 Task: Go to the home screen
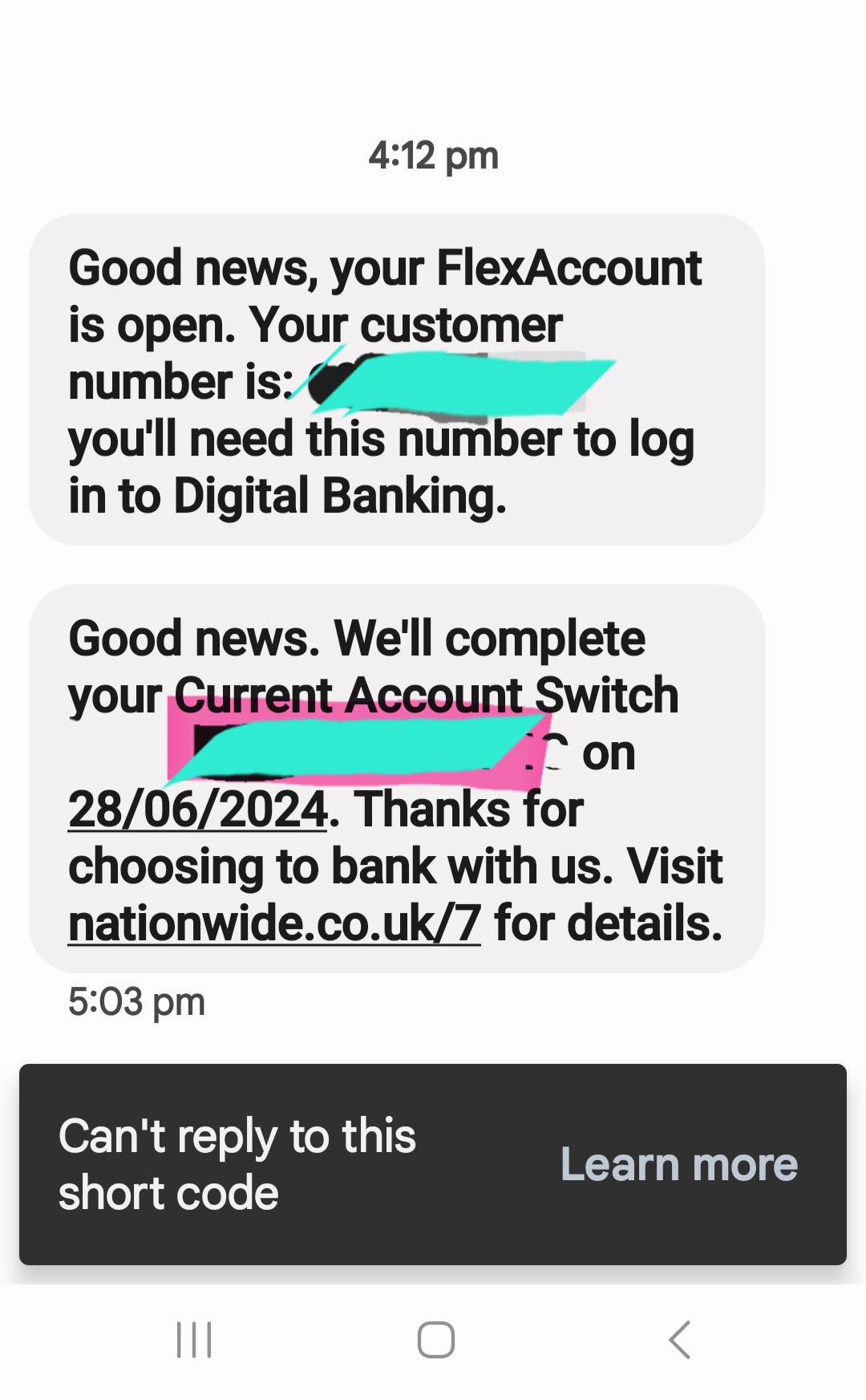(x=436, y=1340)
